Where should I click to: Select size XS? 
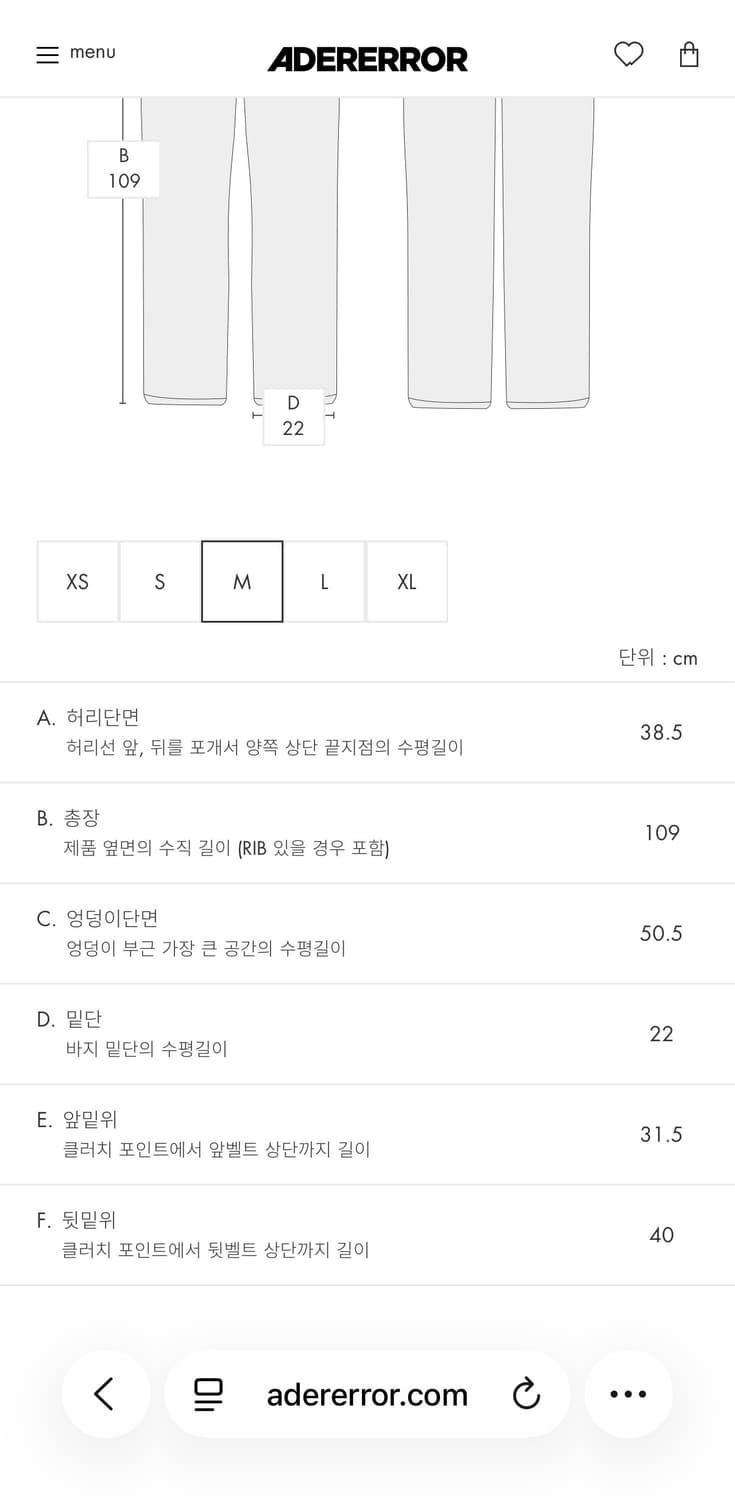click(77, 581)
